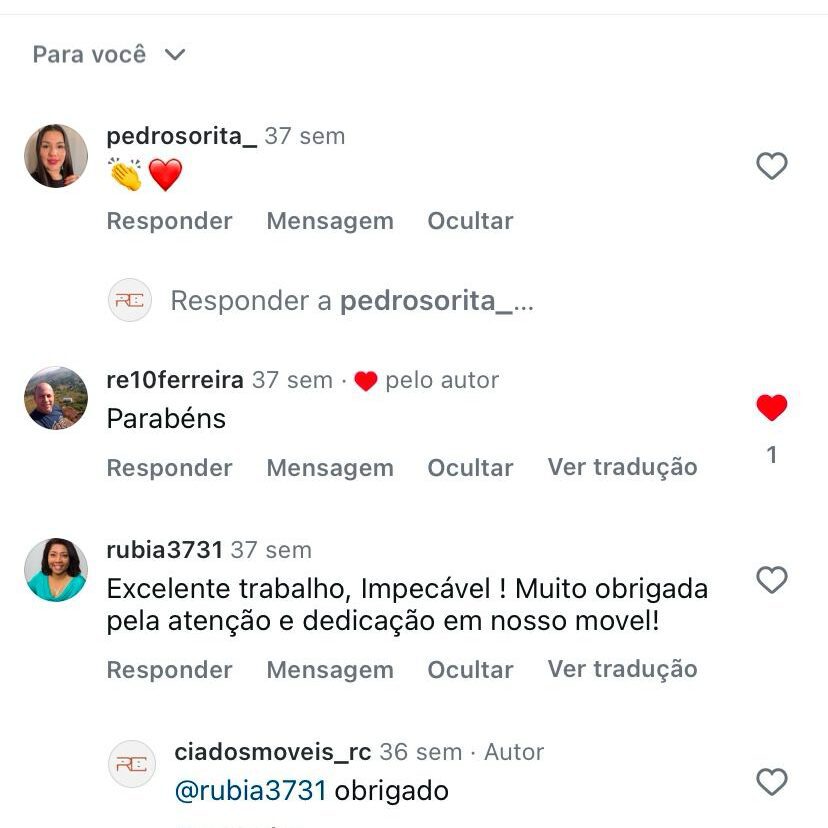828x828 pixels.
Task: Reply to rubia3731's comment
Action: click(169, 670)
